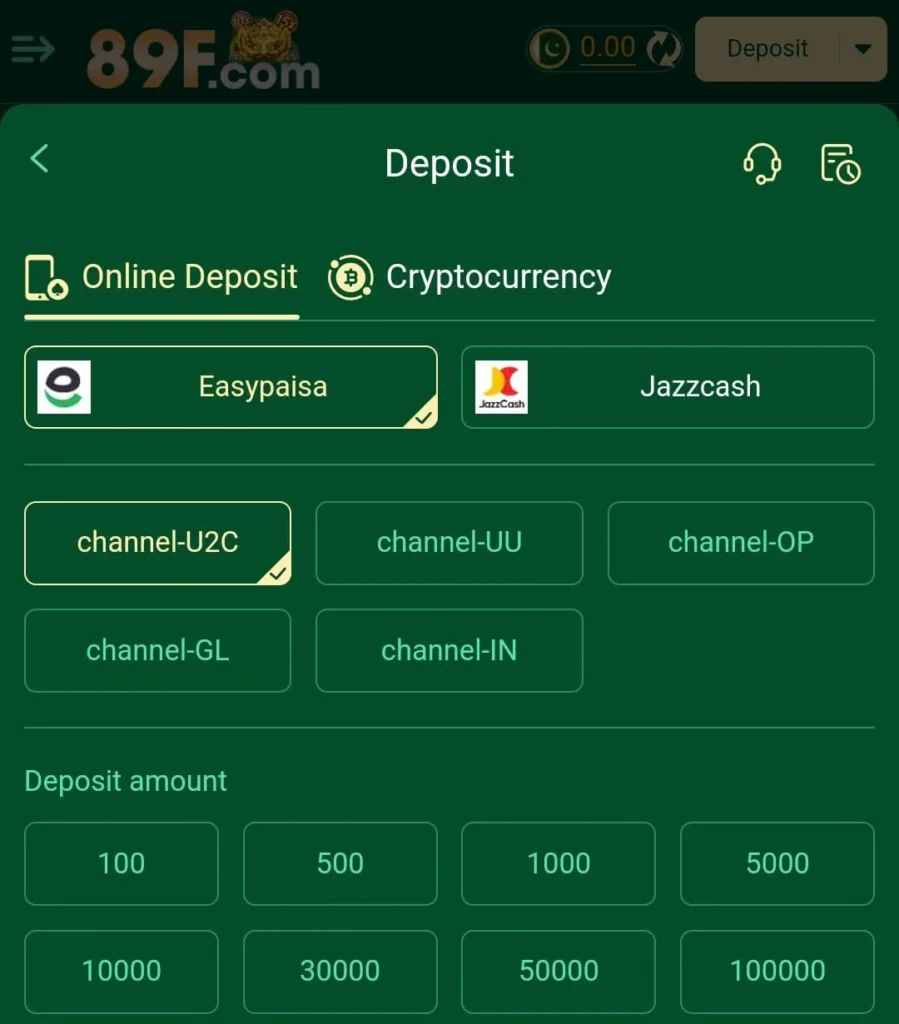Go back from the Deposit page
The height and width of the screenshot is (1024, 899).
pos(40,158)
